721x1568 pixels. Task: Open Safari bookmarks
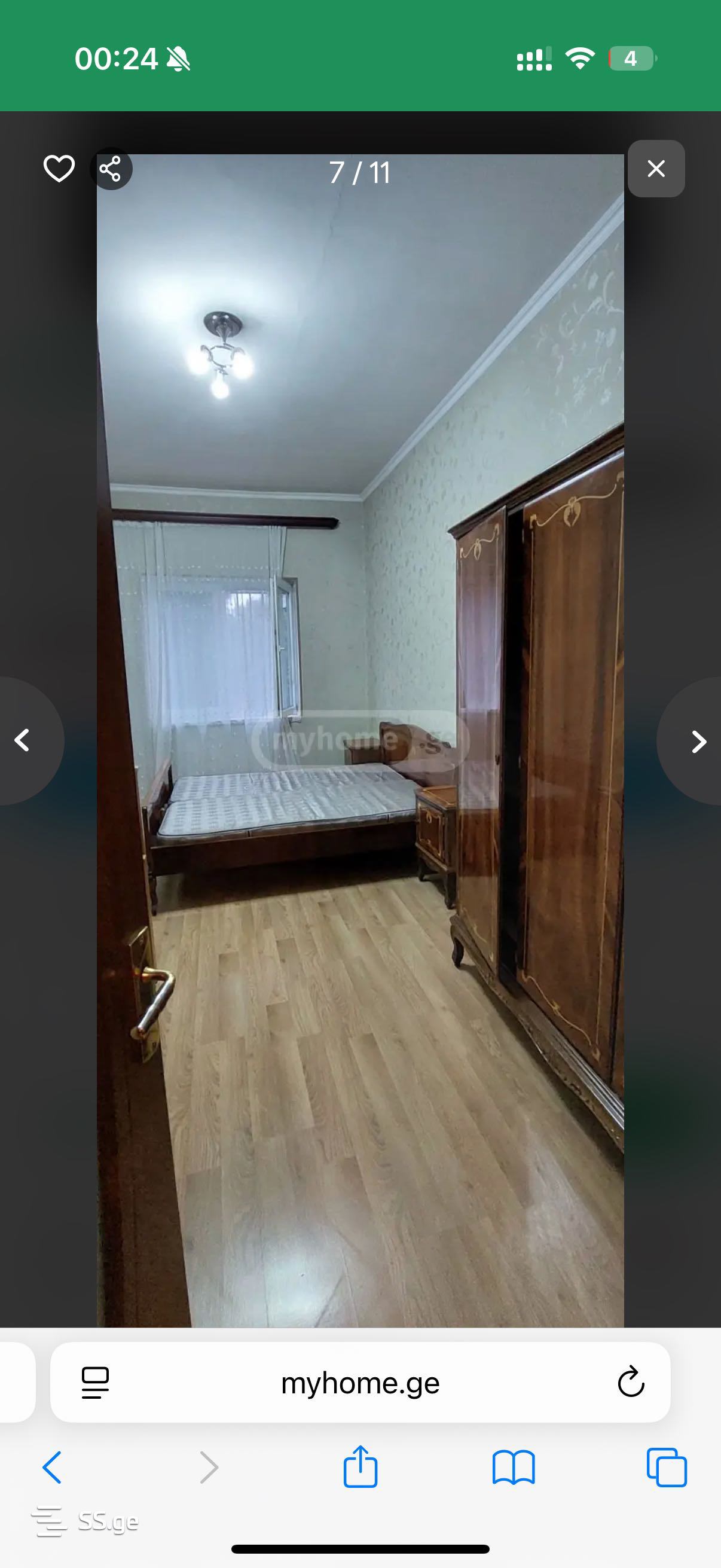pyautogui.click(x=514, y=1468)
